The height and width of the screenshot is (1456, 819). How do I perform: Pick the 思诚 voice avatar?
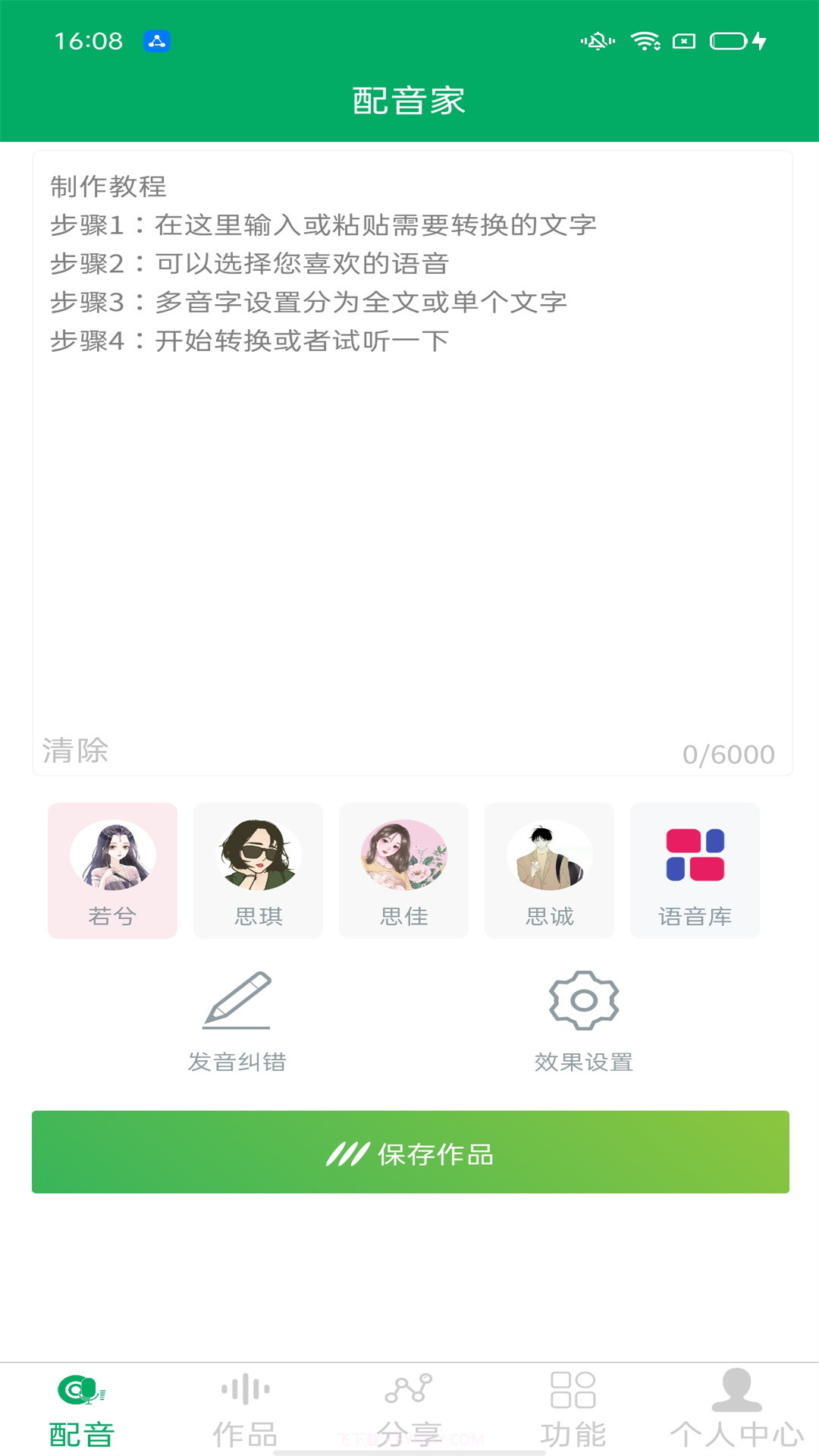coord(549,870)
